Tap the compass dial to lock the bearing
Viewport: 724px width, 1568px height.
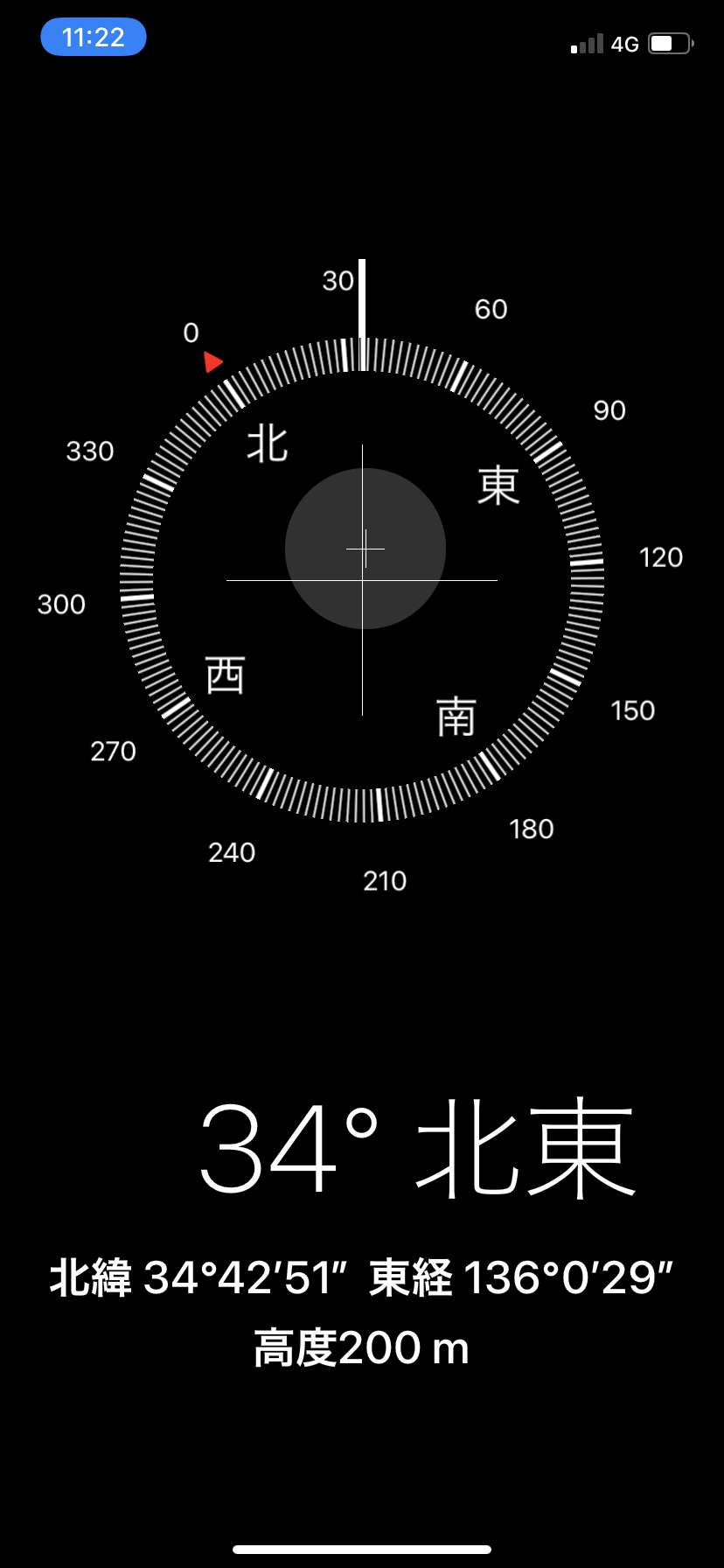coord(362,579)
